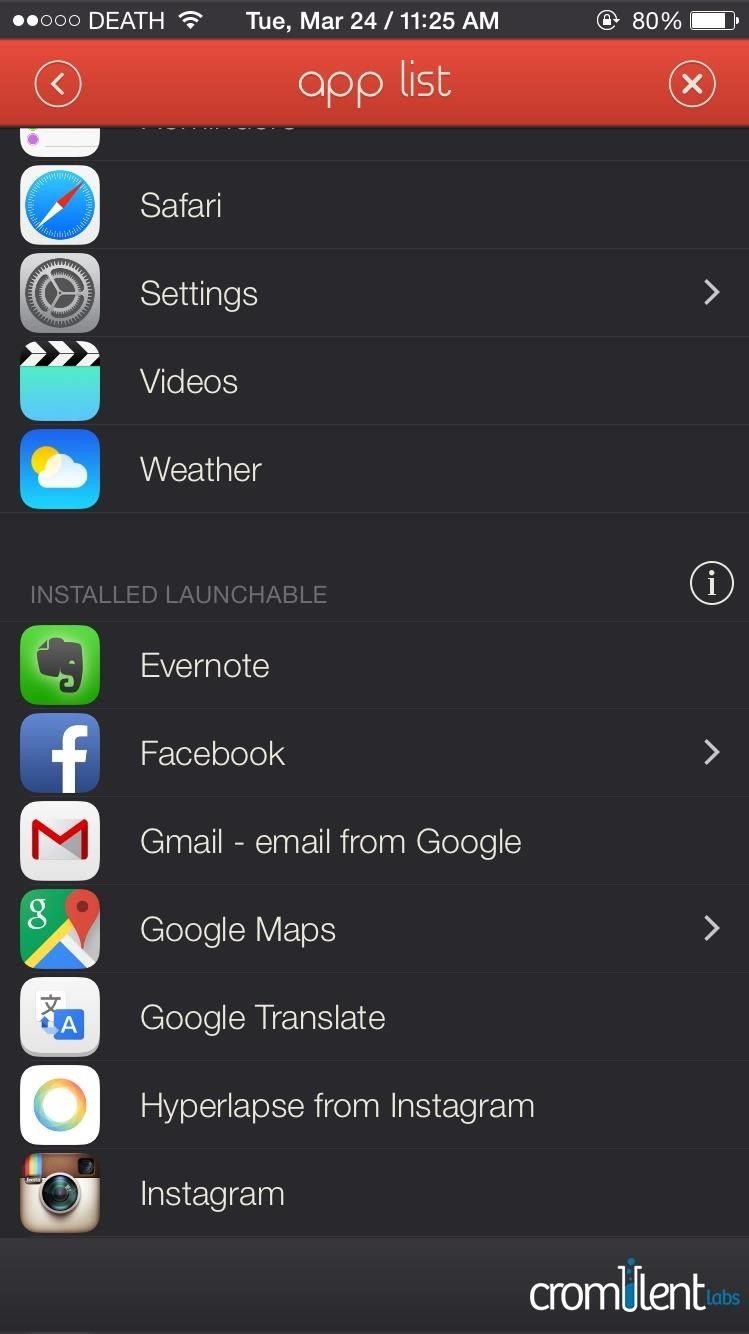Expand the Google Maps row chevron
This screenshot has width=749, height=1334.
pyautogui.click(x=711, y=929)
